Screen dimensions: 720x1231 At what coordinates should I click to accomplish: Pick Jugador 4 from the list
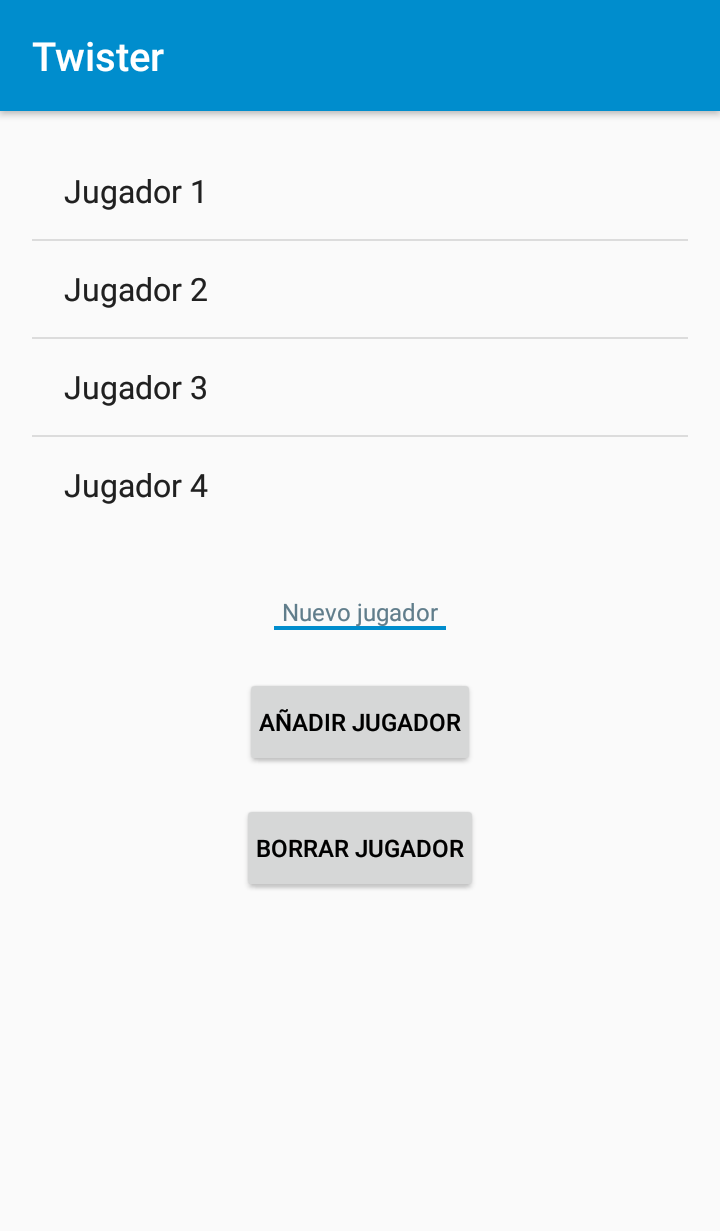pos(360,486)
